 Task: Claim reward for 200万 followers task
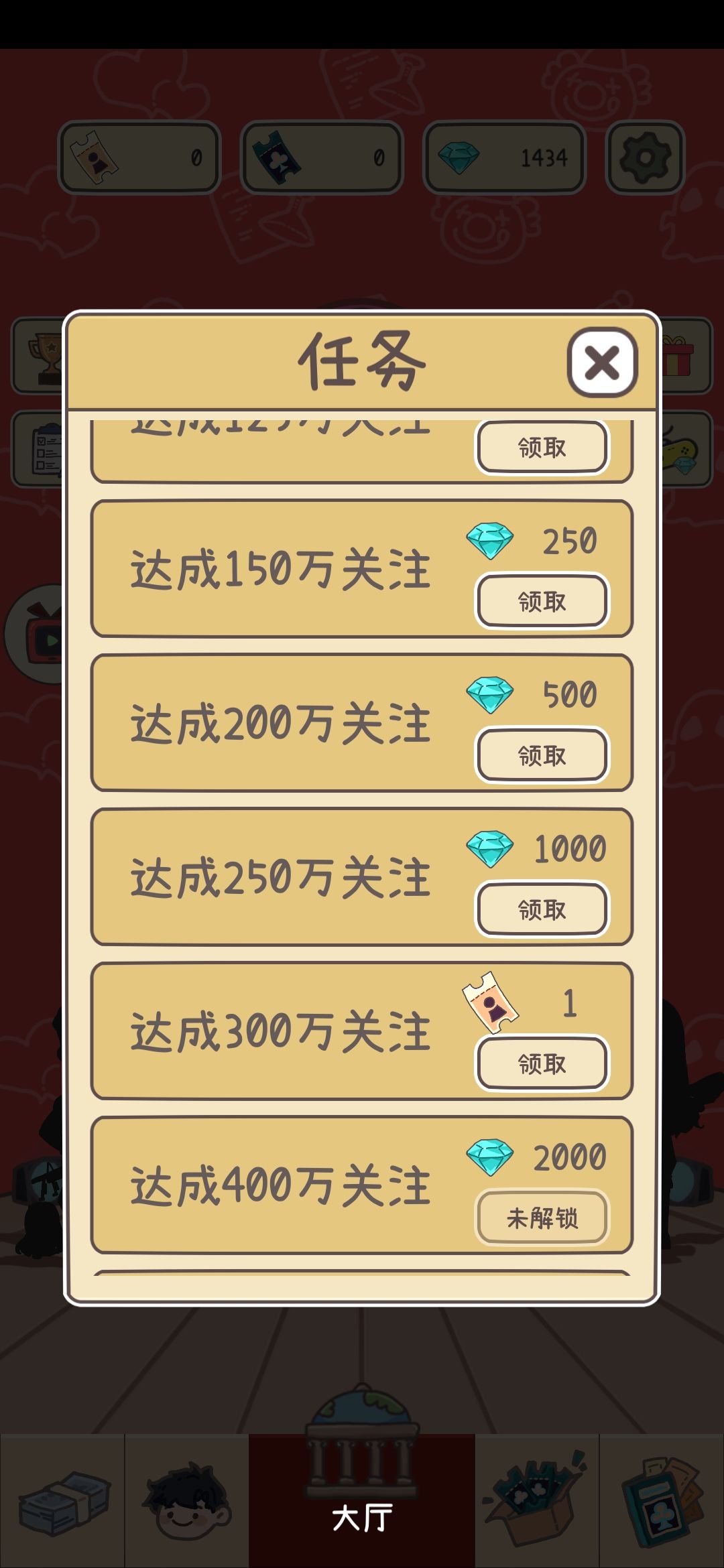pos(542,754)
